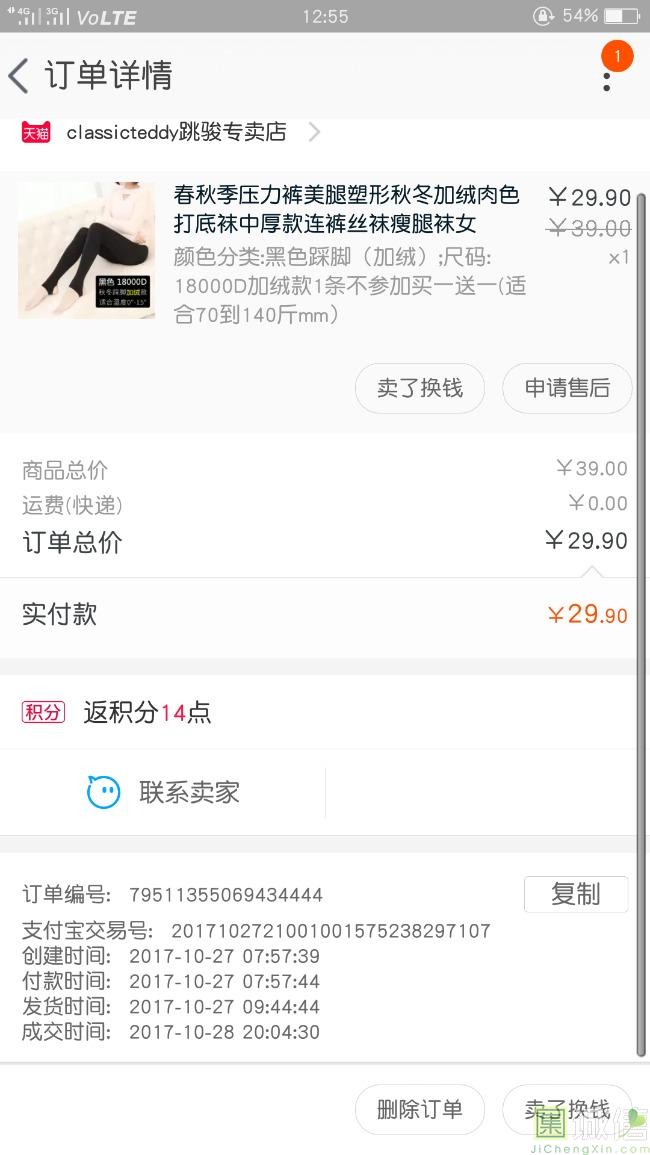Viewport: 650px width, 1155px height.
Task: Tap 卖了换钱 in the bottom bar
Action: pyautogui.click(x=567, y=1108)
